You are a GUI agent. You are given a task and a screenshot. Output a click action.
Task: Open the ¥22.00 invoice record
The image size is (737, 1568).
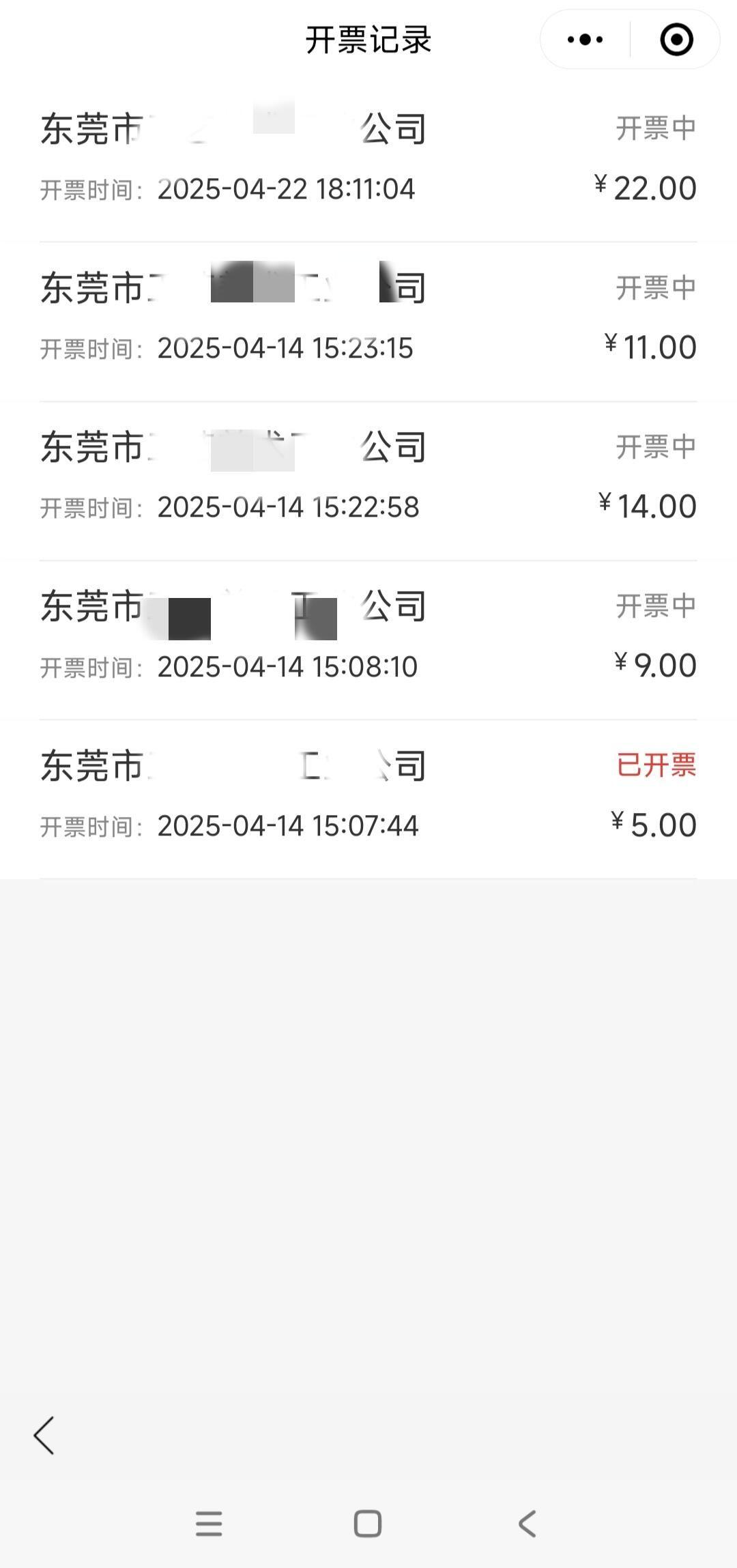tap(369, 162)
